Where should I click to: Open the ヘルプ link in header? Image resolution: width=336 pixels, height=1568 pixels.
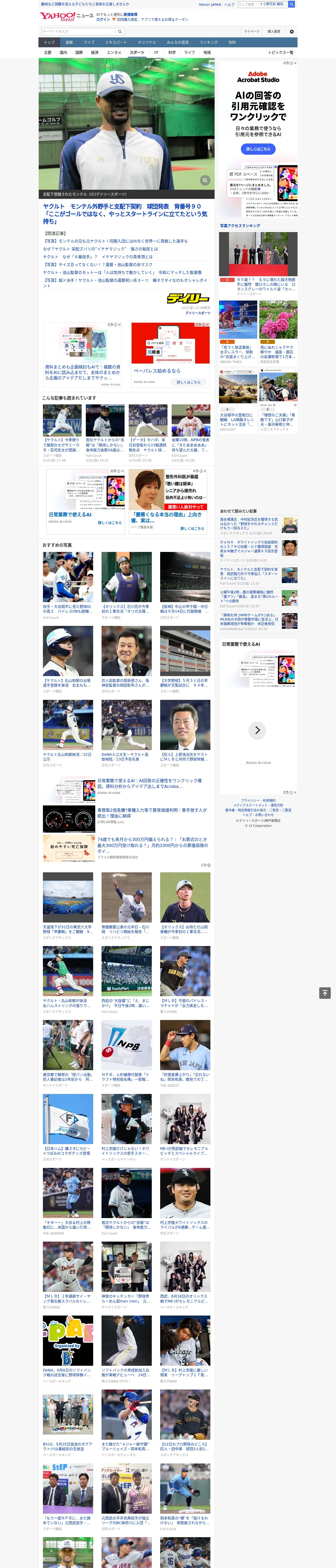click(x=229, y=4)
